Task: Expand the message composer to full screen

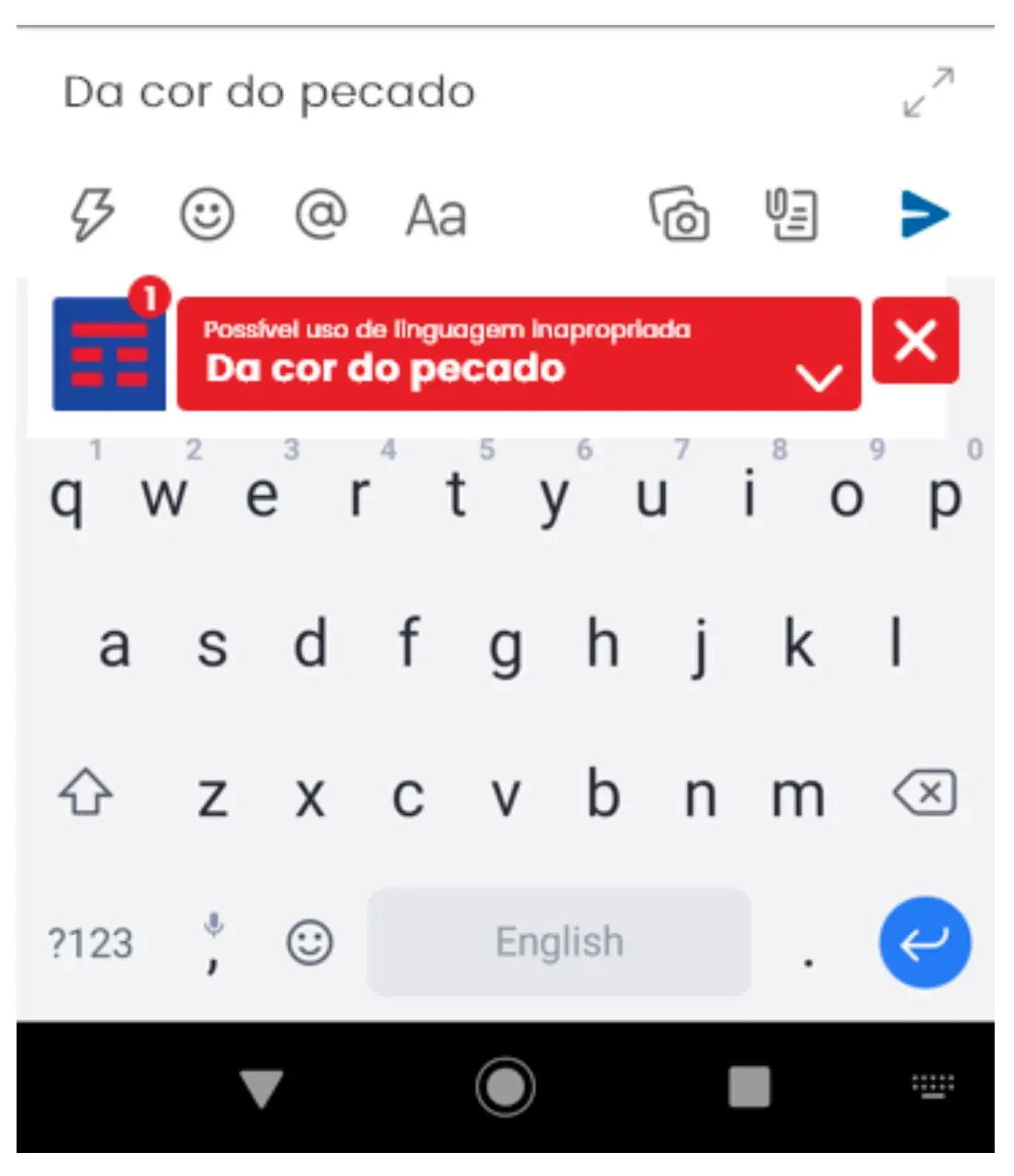Action: tap(928, 92)
